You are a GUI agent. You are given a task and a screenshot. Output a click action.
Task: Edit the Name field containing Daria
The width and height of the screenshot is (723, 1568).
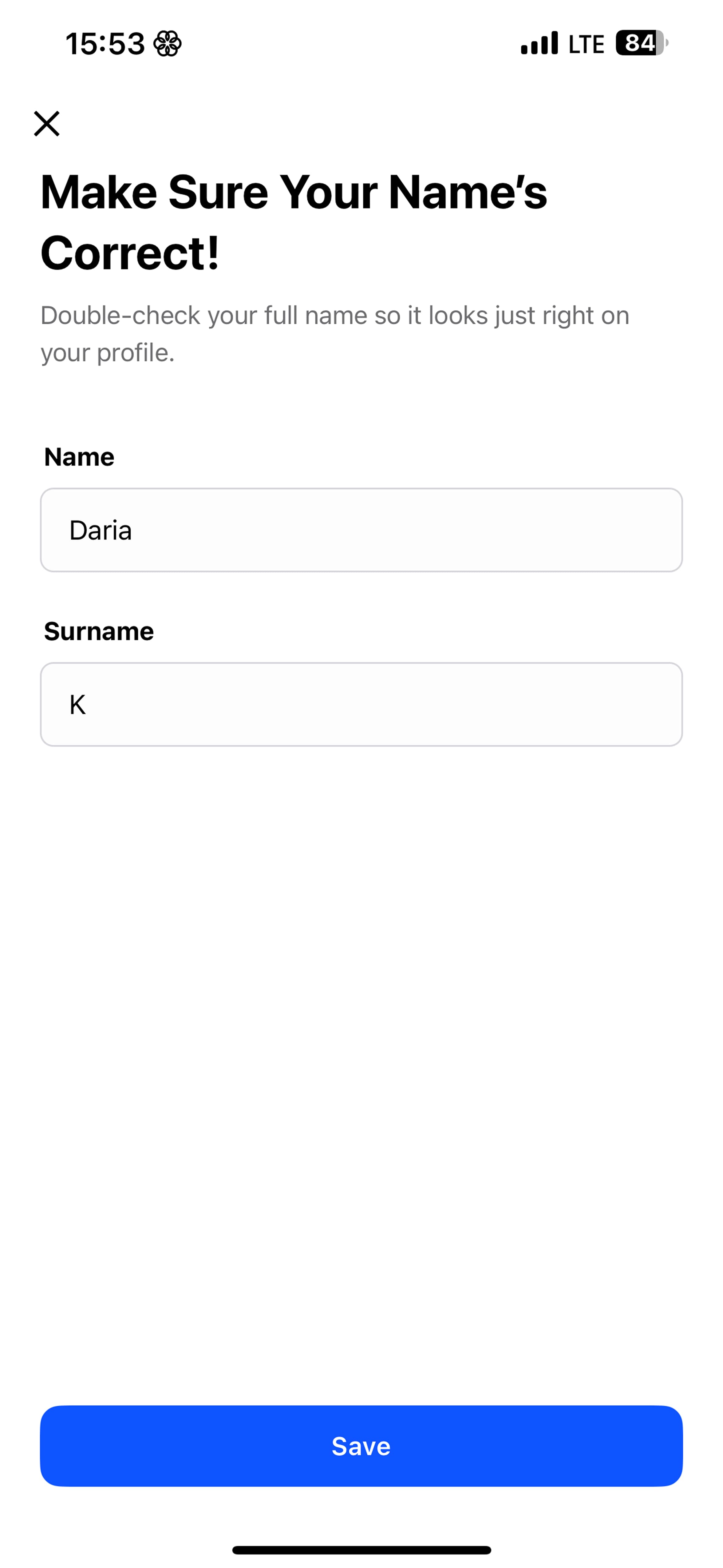coord(361,530)
